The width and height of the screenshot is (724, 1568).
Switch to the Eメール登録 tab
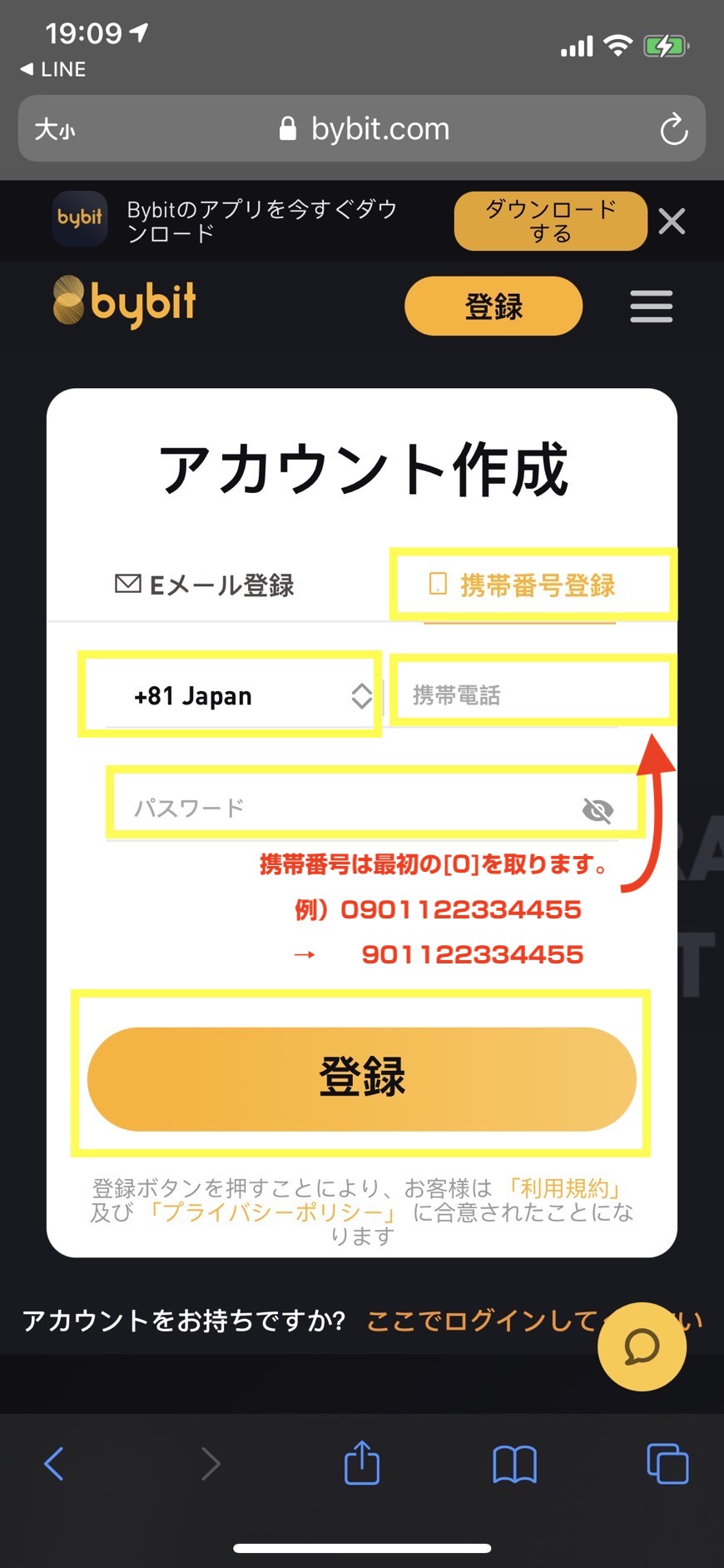click(205, 585)
